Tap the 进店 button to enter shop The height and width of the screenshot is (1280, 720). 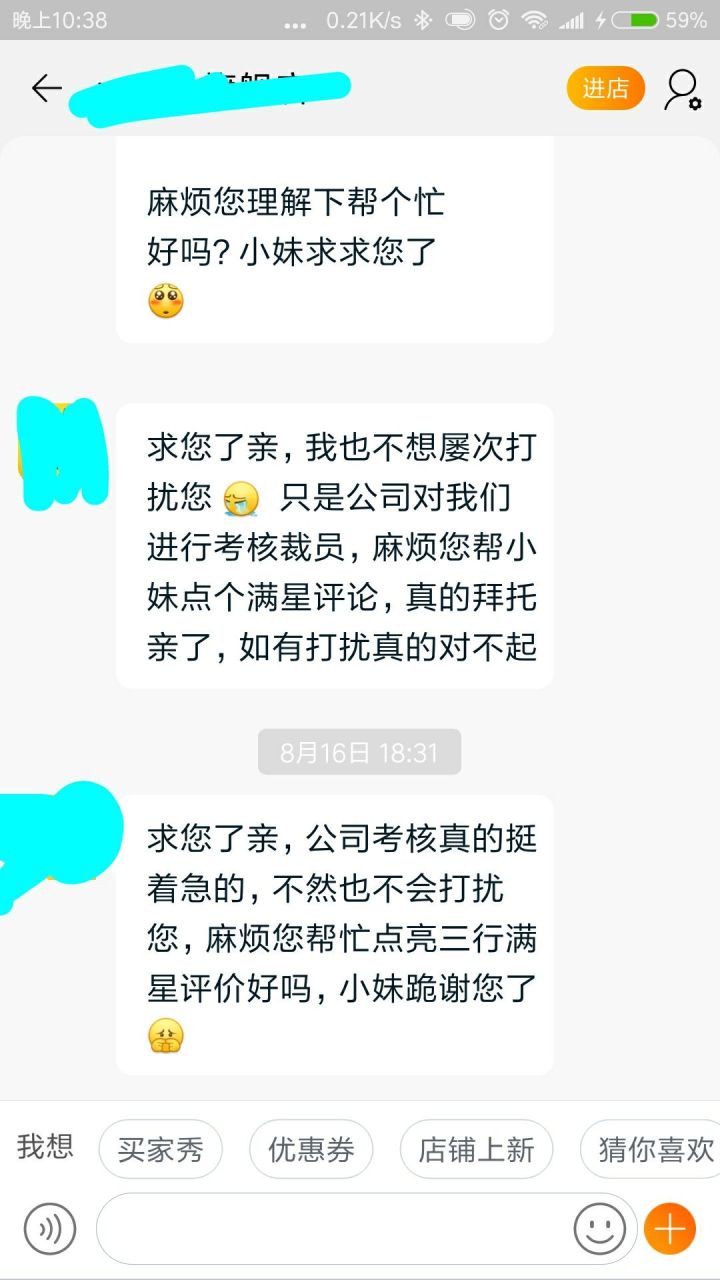tap(605, 88)
